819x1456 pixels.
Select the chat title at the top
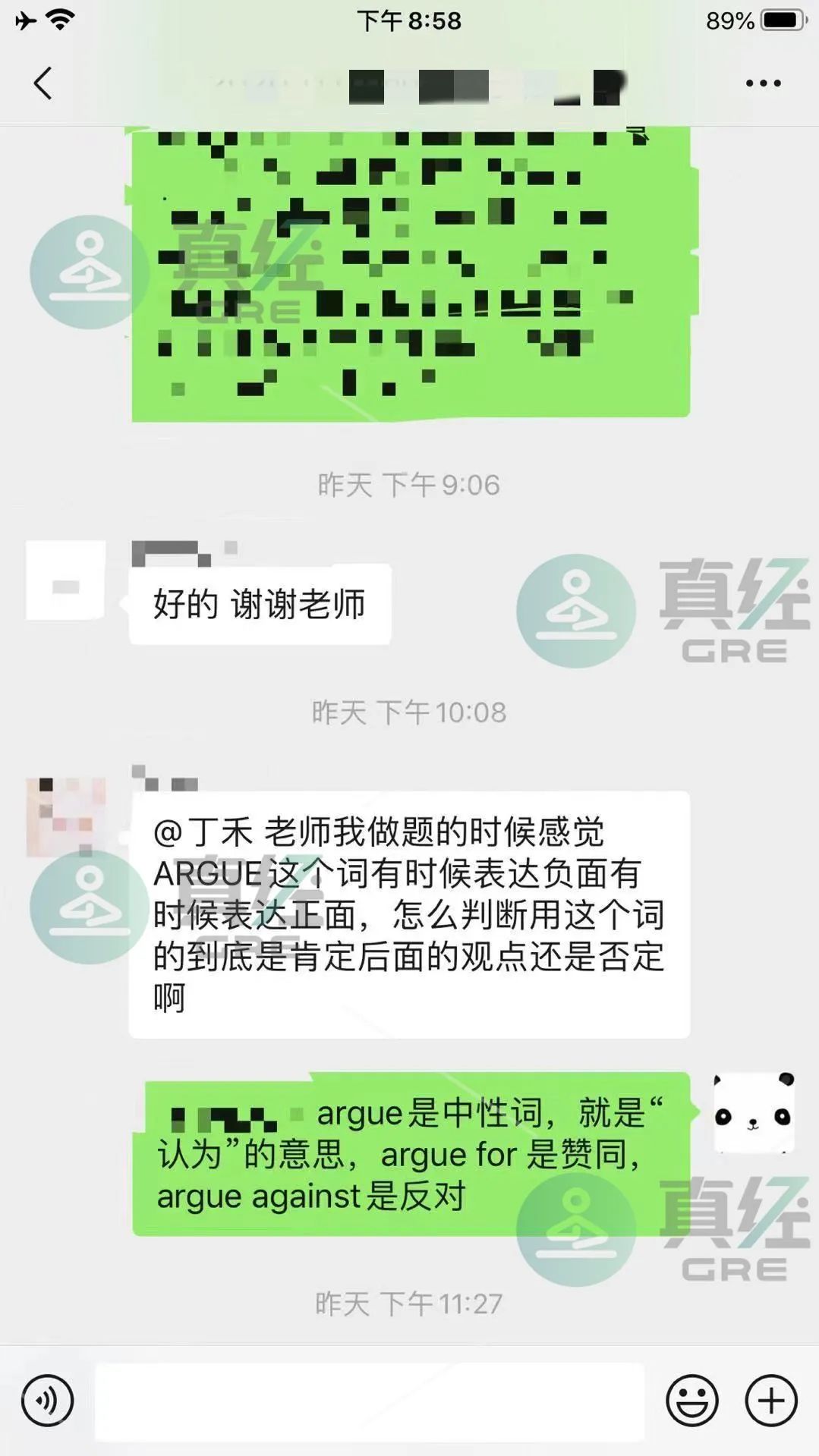(x=409, y=85)
